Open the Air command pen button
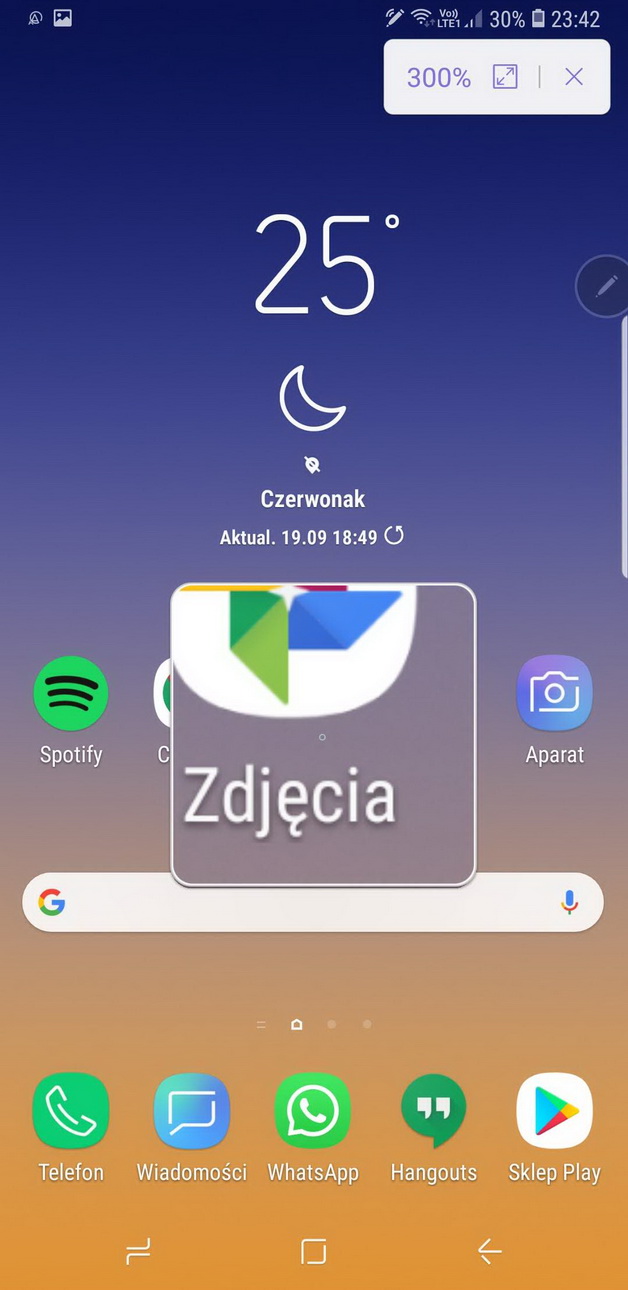 (x=605, y=287)
